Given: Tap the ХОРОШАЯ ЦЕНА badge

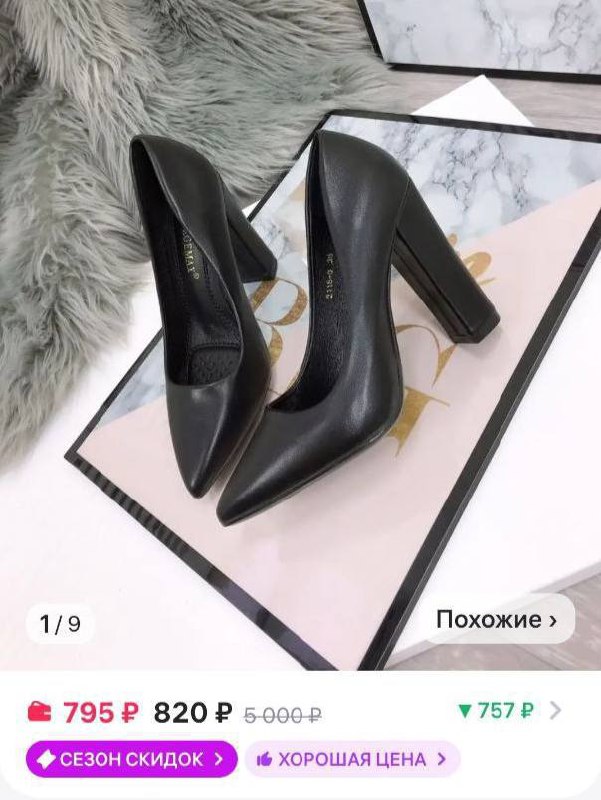Looking at the screenshot, I should click(x=352, y=759).
